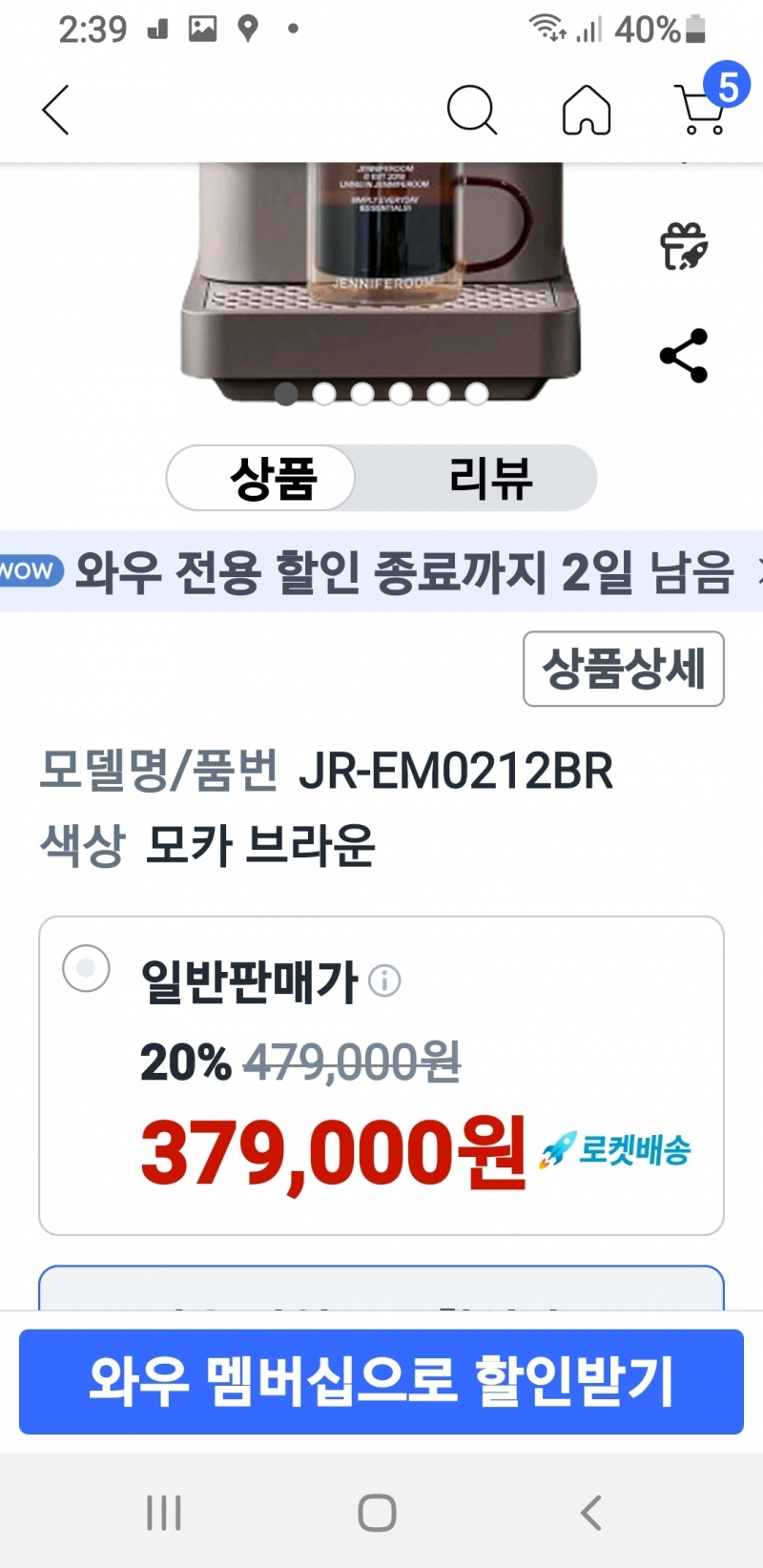Tap the system back button

pyautogui.click(x=591, y=1513)
